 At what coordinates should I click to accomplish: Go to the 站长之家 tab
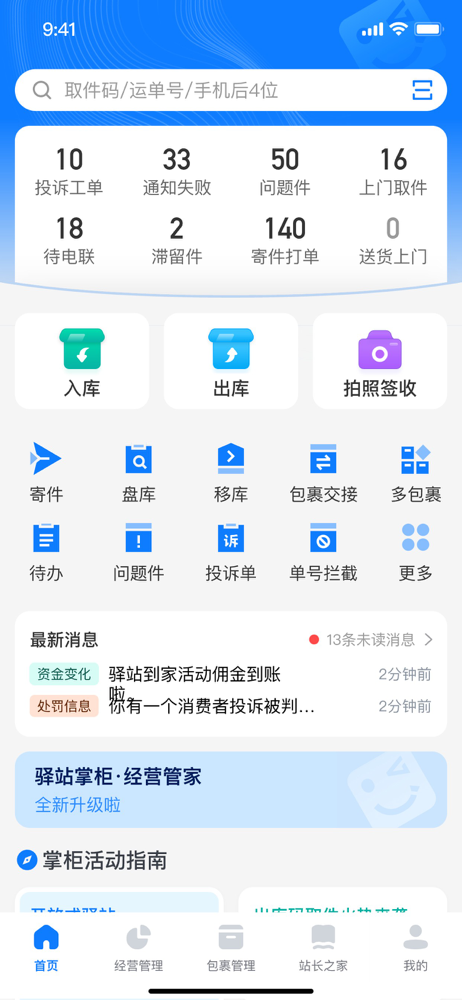[323, 947]
